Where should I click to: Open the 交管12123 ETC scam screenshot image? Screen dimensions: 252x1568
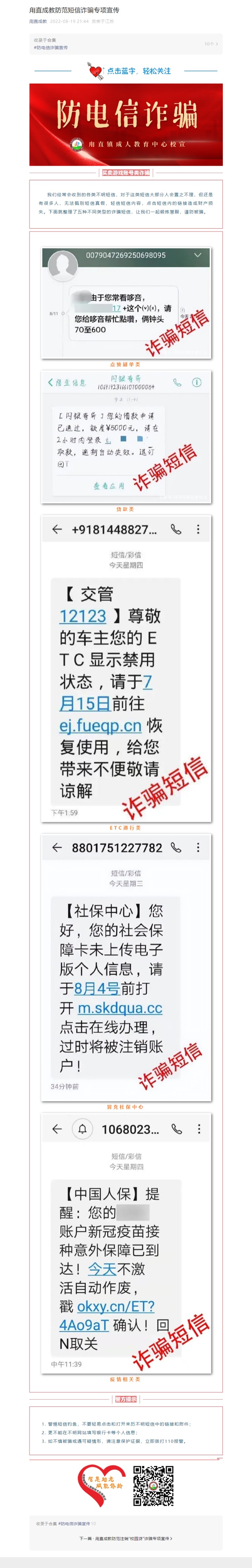(x=126, y=668)
